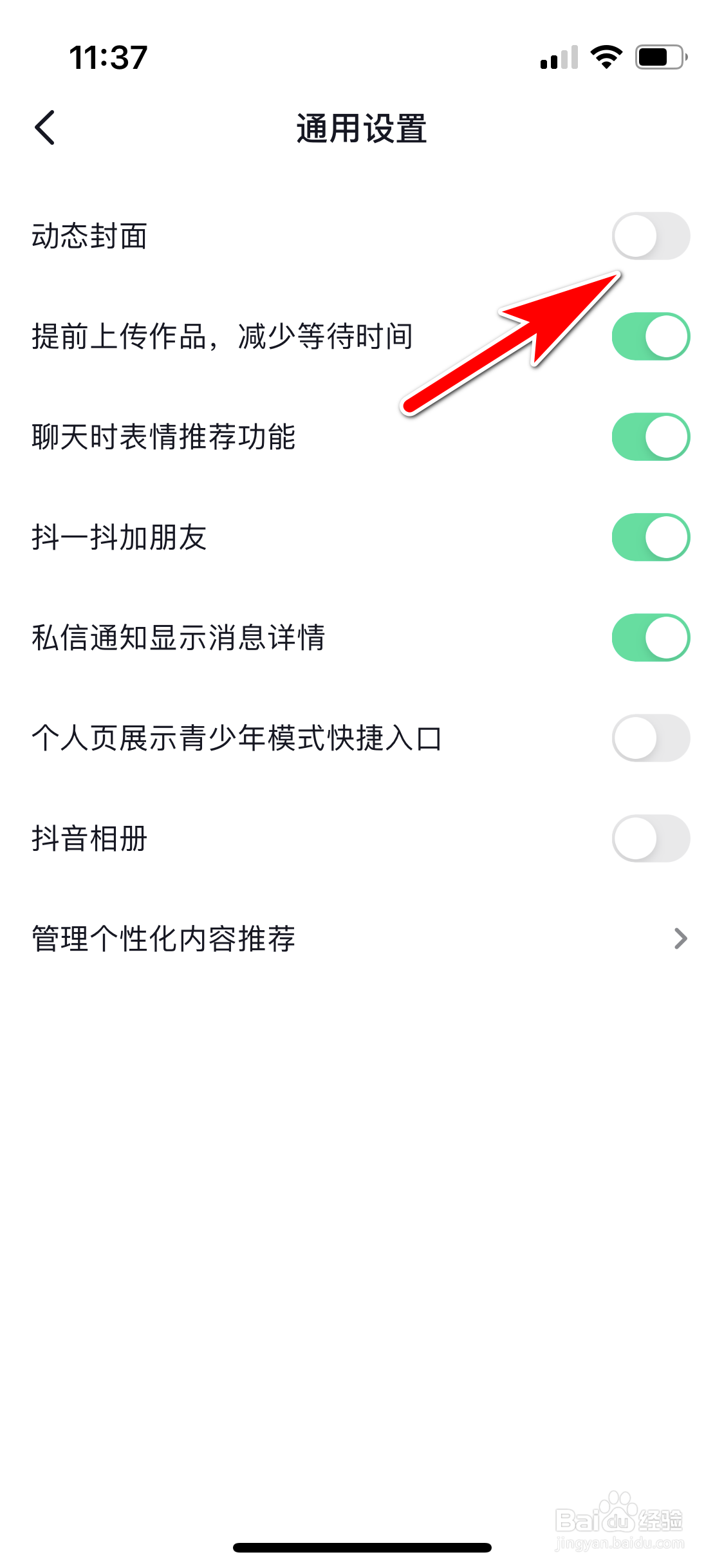Disable the 抖一抖加朋友 switch
Viewport: 724px width, 1568px height.
point(651,537)
